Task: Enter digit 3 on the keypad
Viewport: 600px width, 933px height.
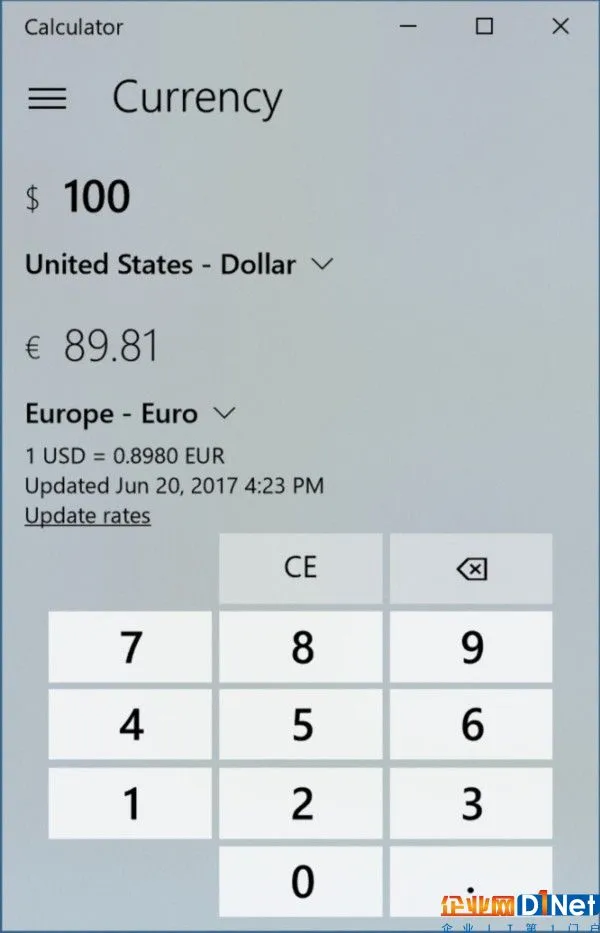Action: [470, 803]
